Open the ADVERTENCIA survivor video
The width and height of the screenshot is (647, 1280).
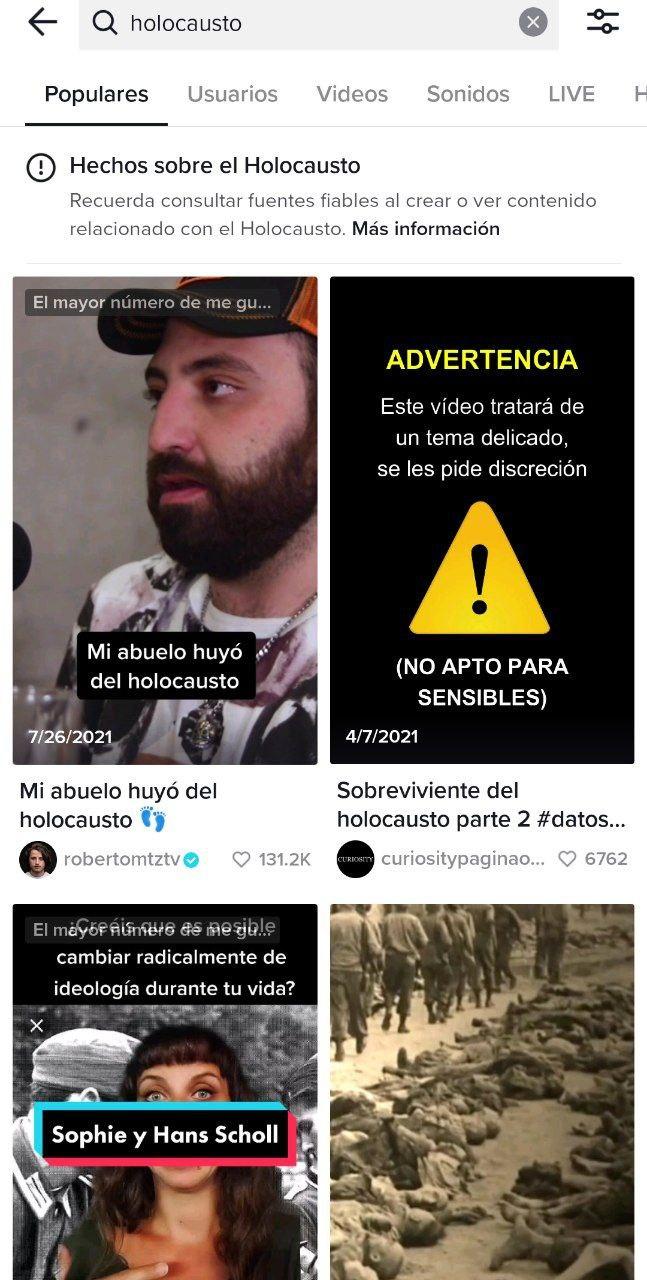(x=482, y=520)
